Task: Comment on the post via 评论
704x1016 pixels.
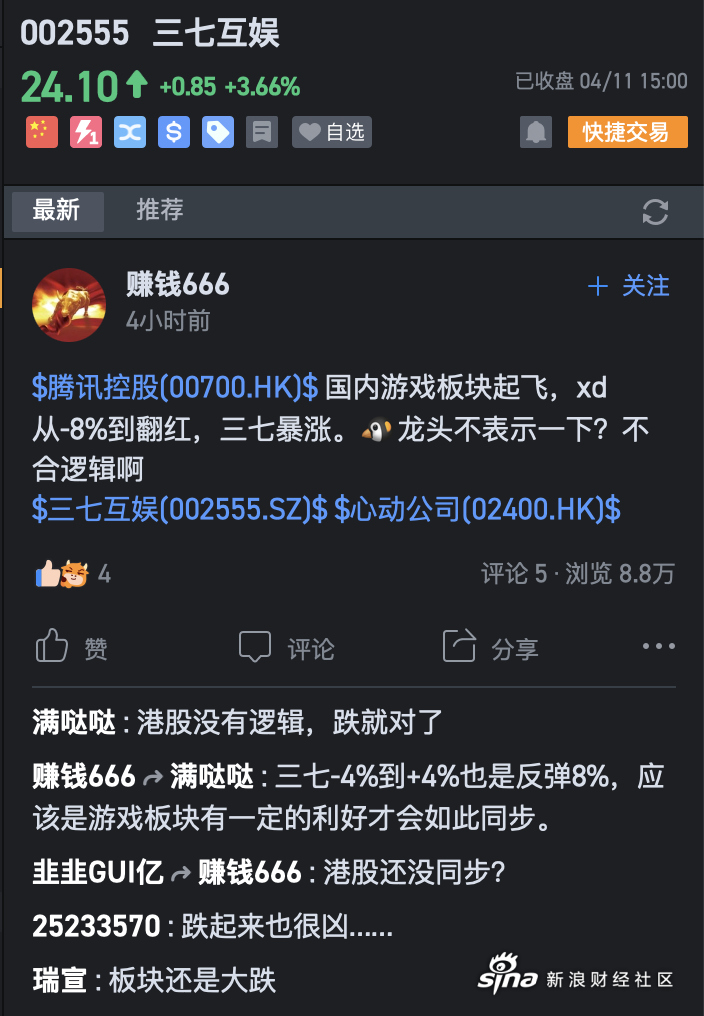Action: (287, 648)
